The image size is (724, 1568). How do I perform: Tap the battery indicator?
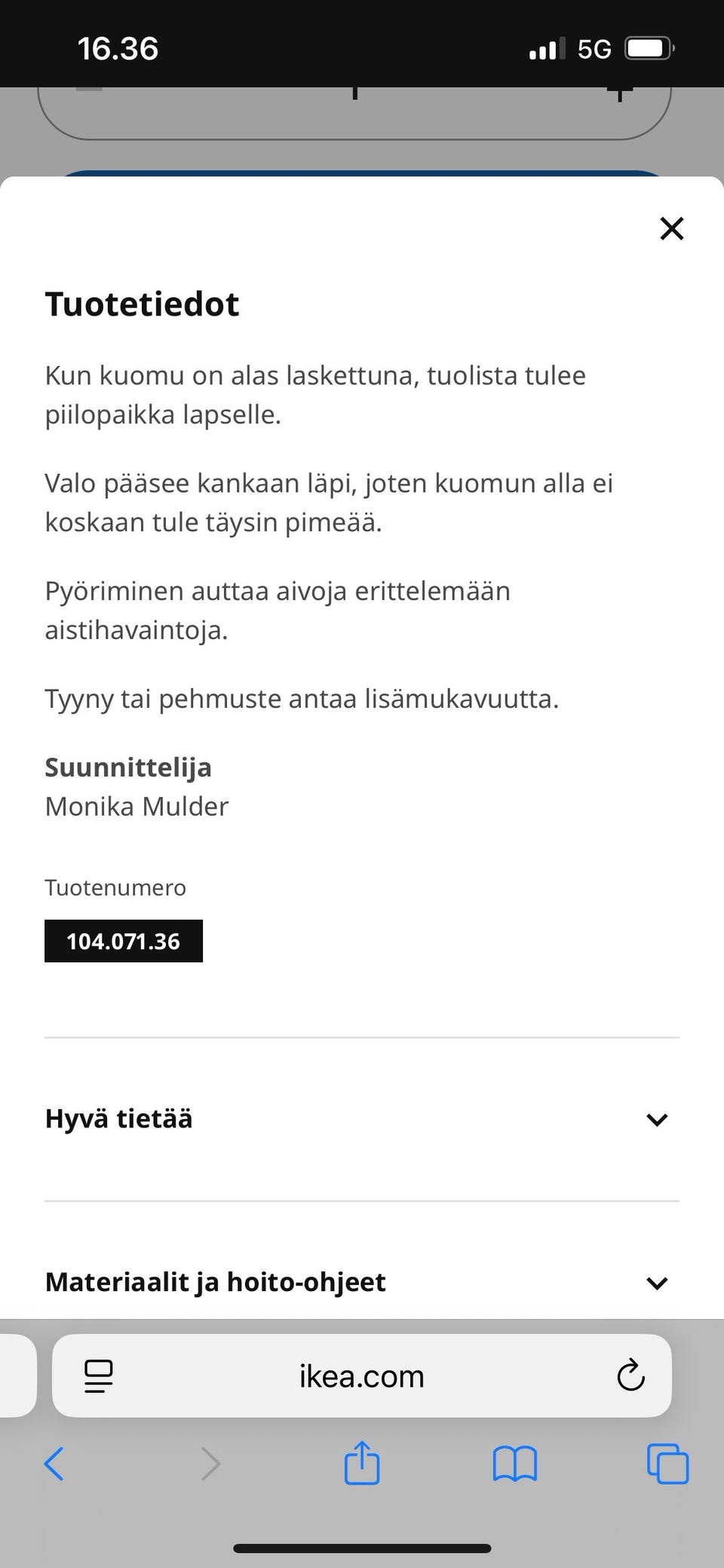[x=645, y=48]
